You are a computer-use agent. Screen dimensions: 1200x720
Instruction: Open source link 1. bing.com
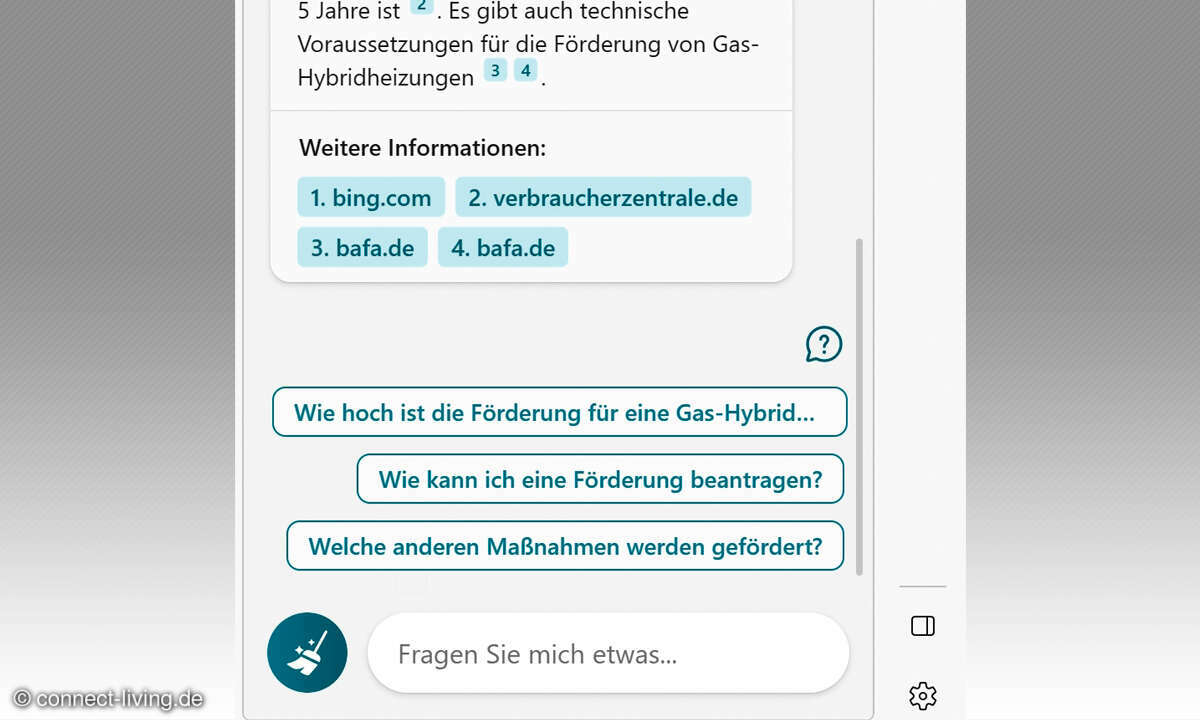[370, 197]
